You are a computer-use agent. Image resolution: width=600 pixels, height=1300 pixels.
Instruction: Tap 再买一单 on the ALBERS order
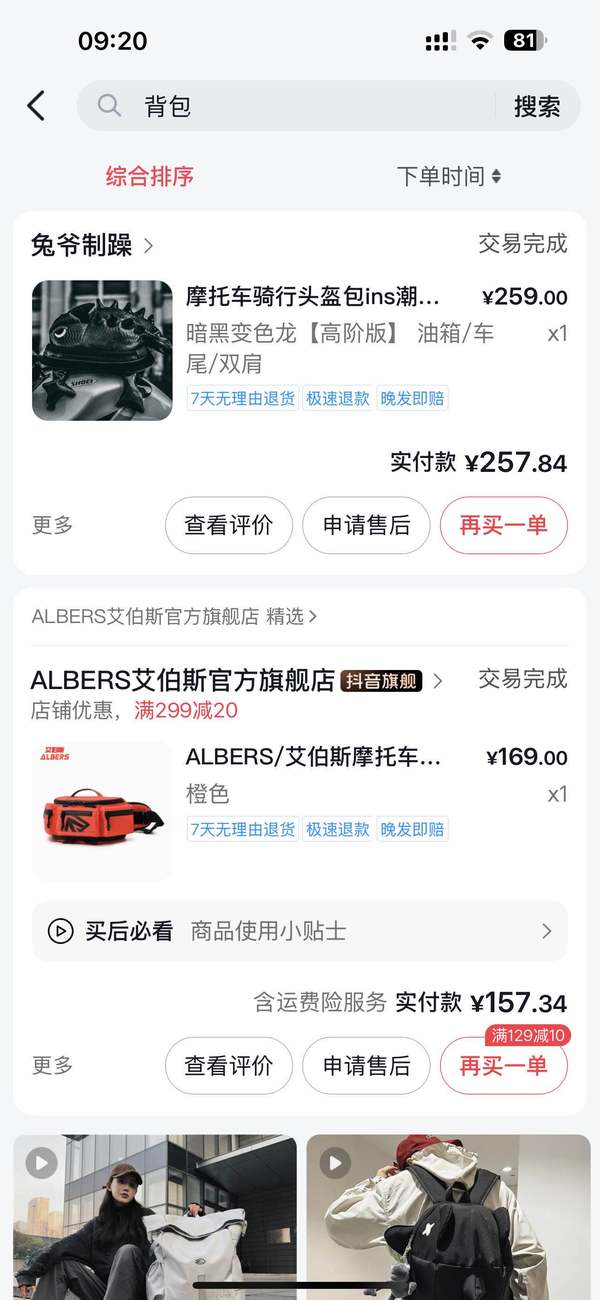click(503, 1065)
